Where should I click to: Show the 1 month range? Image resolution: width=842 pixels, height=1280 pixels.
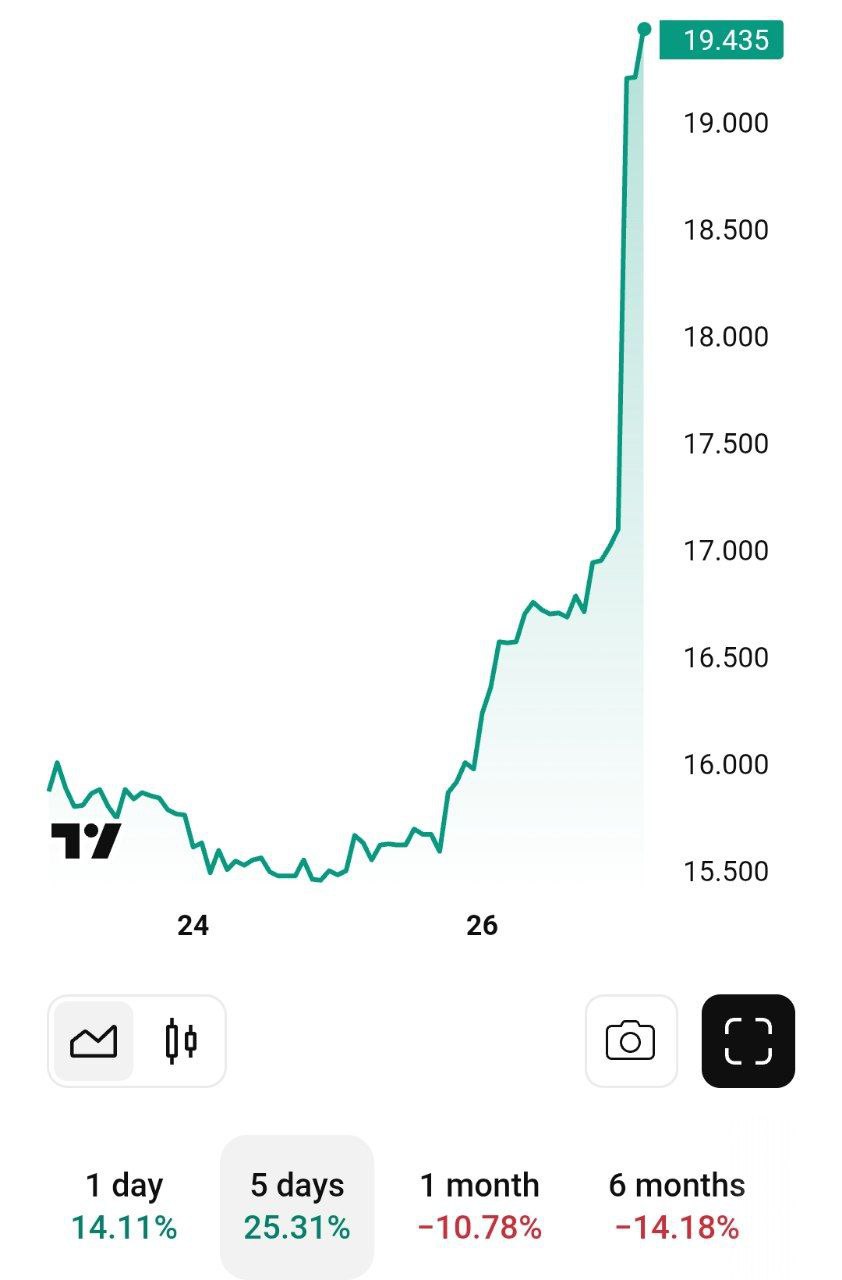[x=479, y=1206]
